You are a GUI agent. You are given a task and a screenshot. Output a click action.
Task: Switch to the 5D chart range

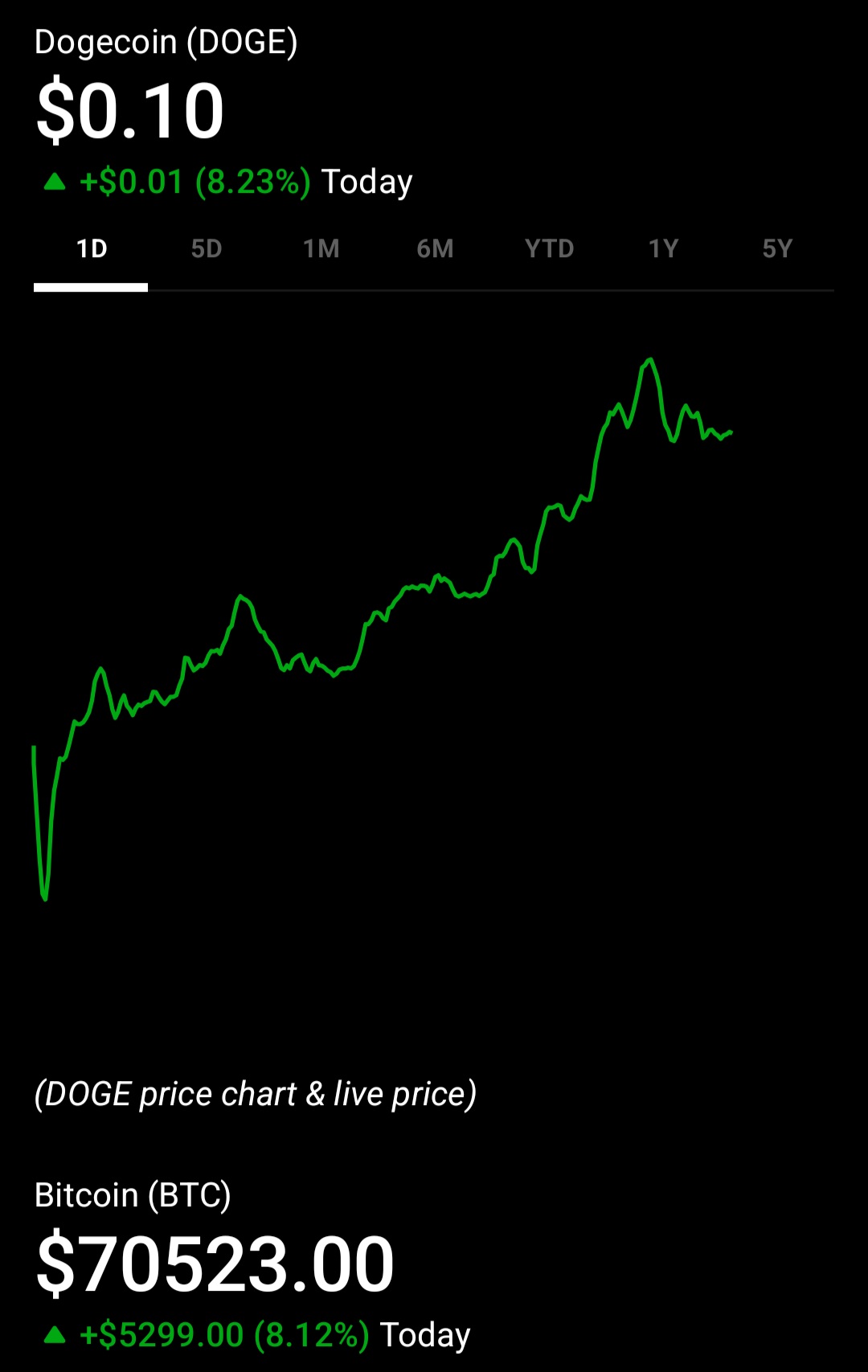(206, 249)
